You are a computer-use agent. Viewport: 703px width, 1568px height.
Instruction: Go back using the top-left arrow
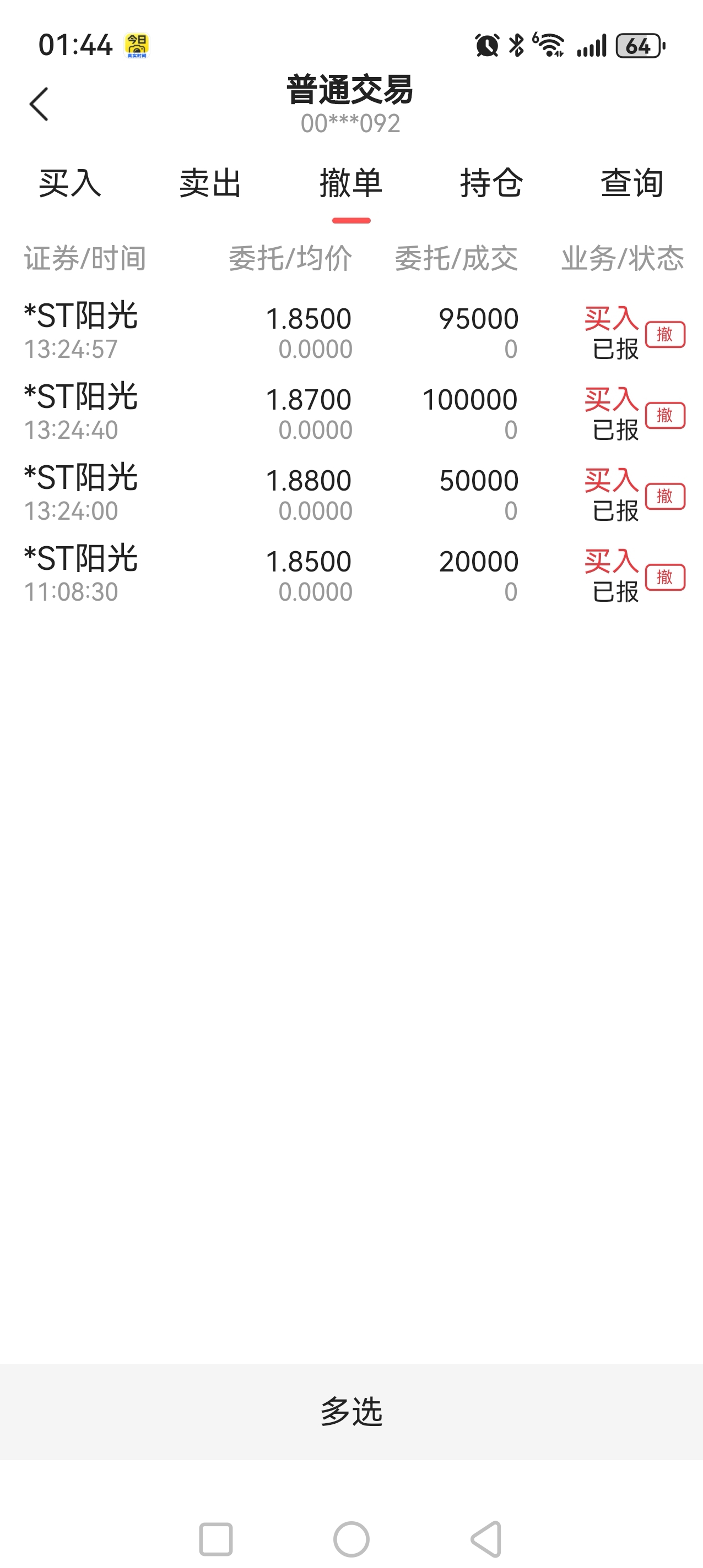tap(39, 104)
